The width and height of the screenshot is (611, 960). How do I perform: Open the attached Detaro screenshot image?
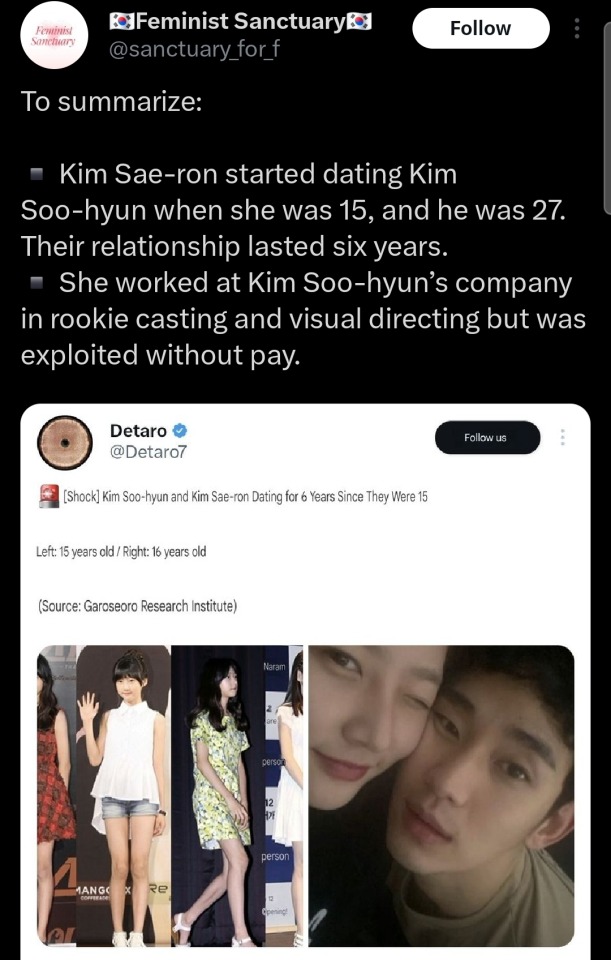[305, 680]
